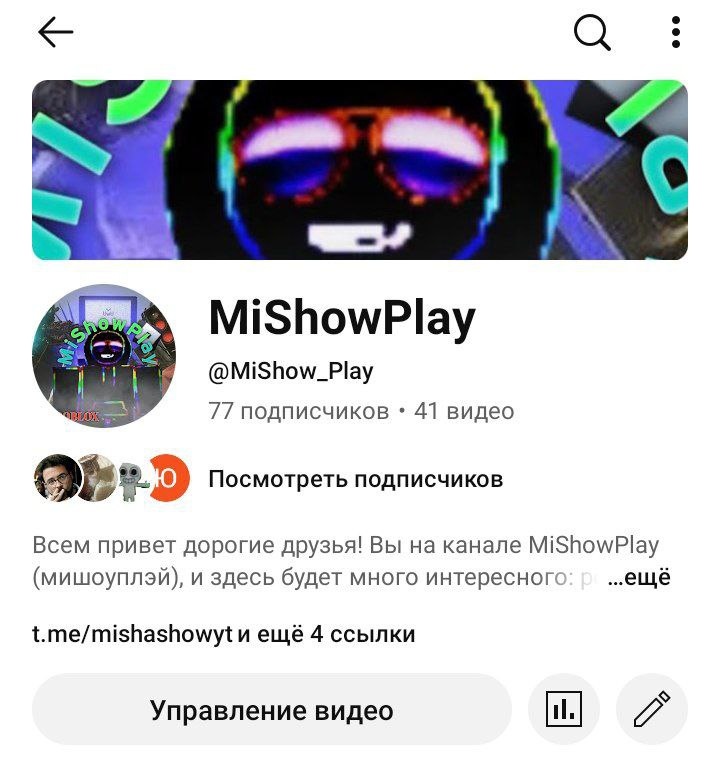Edit the channel with the pencil icon

coord(652,709)
